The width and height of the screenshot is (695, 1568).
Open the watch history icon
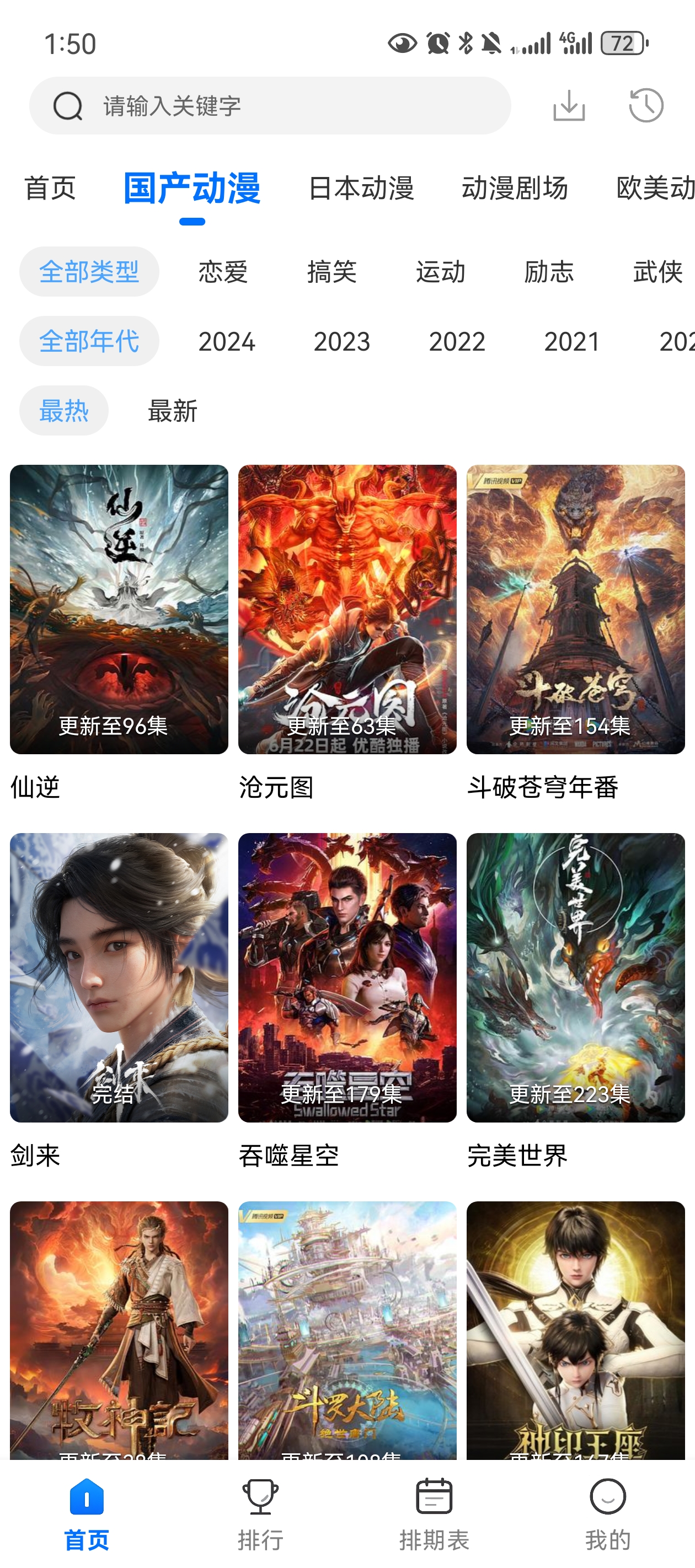646,106
